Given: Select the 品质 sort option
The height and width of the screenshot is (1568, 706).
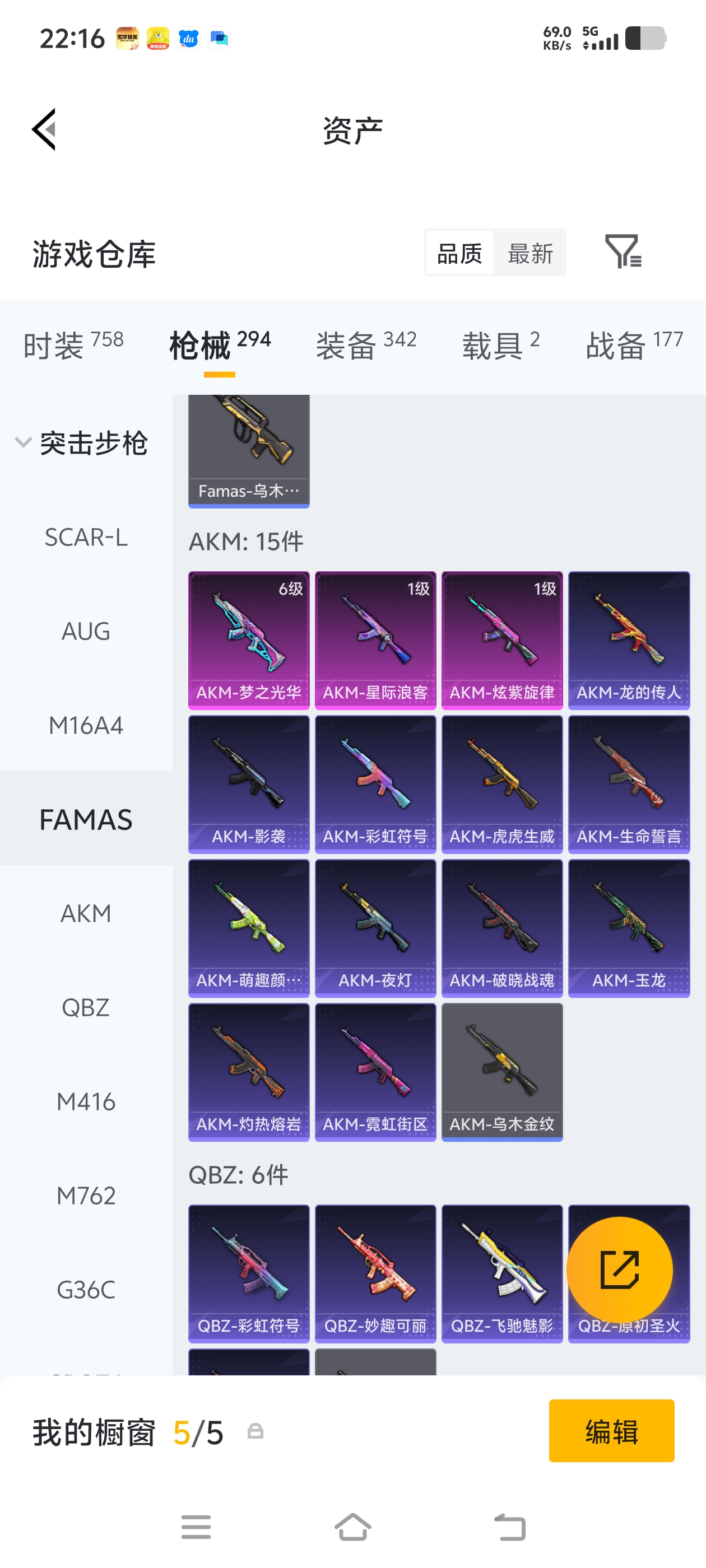Looking at the screenshot, I should coord(459,253).
